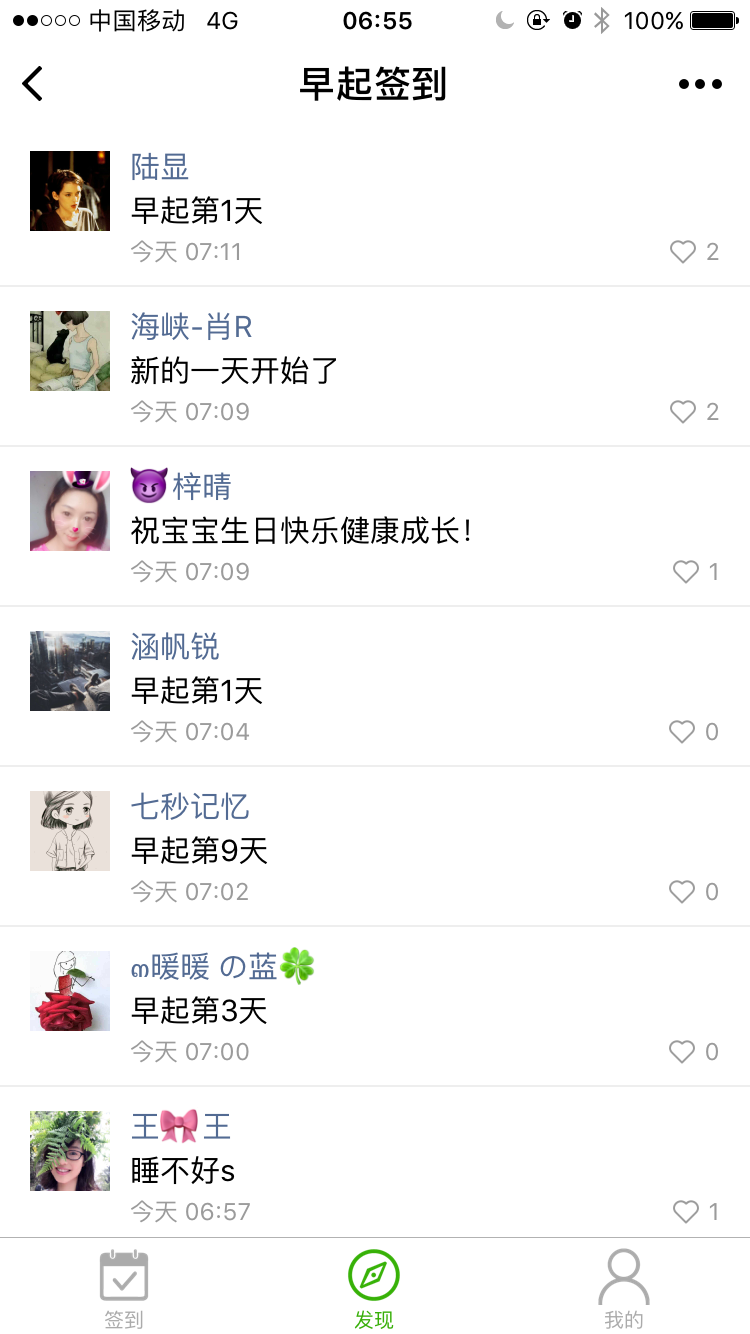Like 暖暖の蓝's 早起第3天 post

[683, 1052]
